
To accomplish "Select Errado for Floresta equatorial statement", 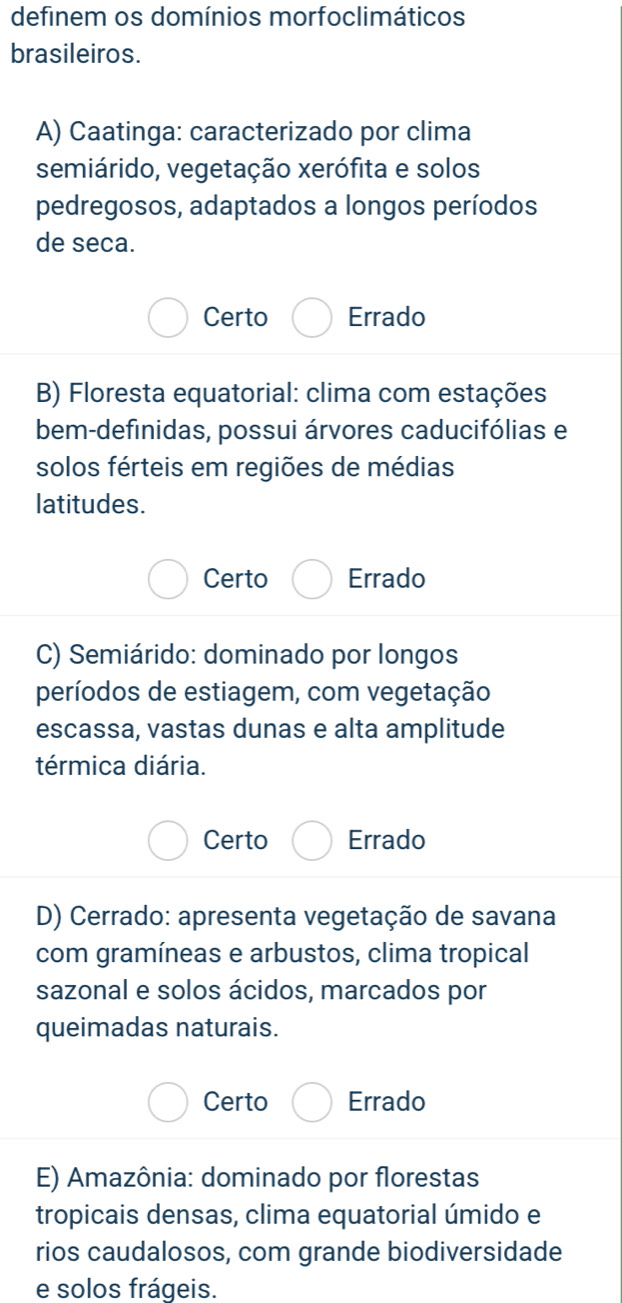I will [313, 579].
